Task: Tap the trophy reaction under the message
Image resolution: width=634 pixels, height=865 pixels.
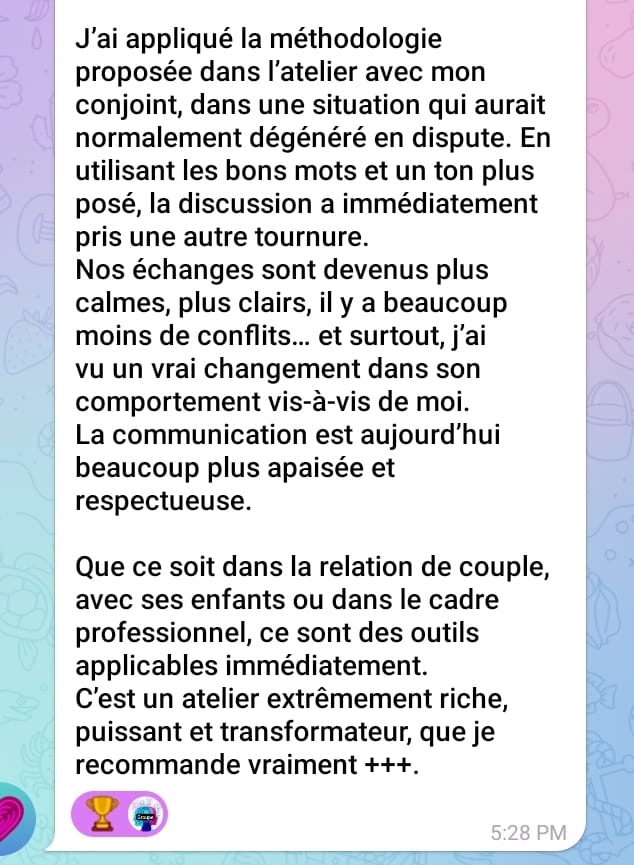Action: tap(104, 813)
